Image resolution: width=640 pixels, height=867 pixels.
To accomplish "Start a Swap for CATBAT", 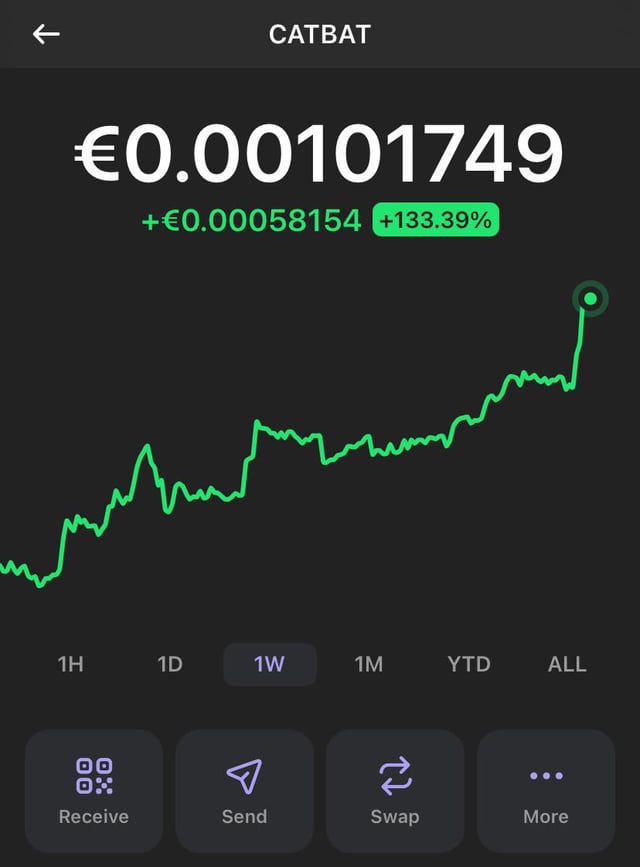I will 395,790.
